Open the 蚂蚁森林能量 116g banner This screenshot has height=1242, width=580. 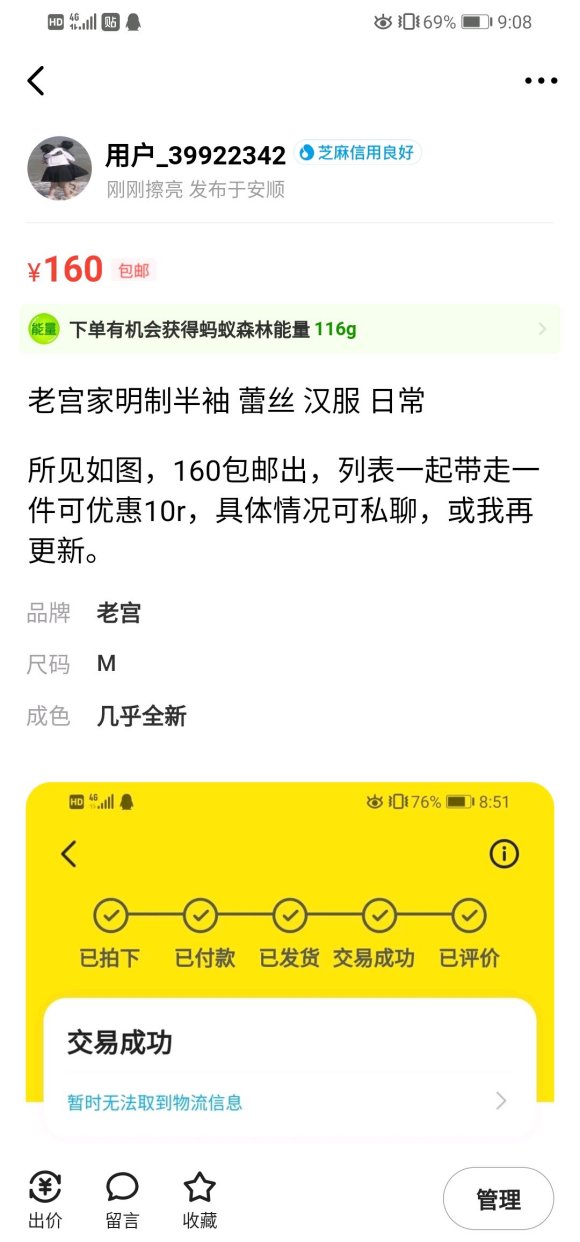pos(290,329)
